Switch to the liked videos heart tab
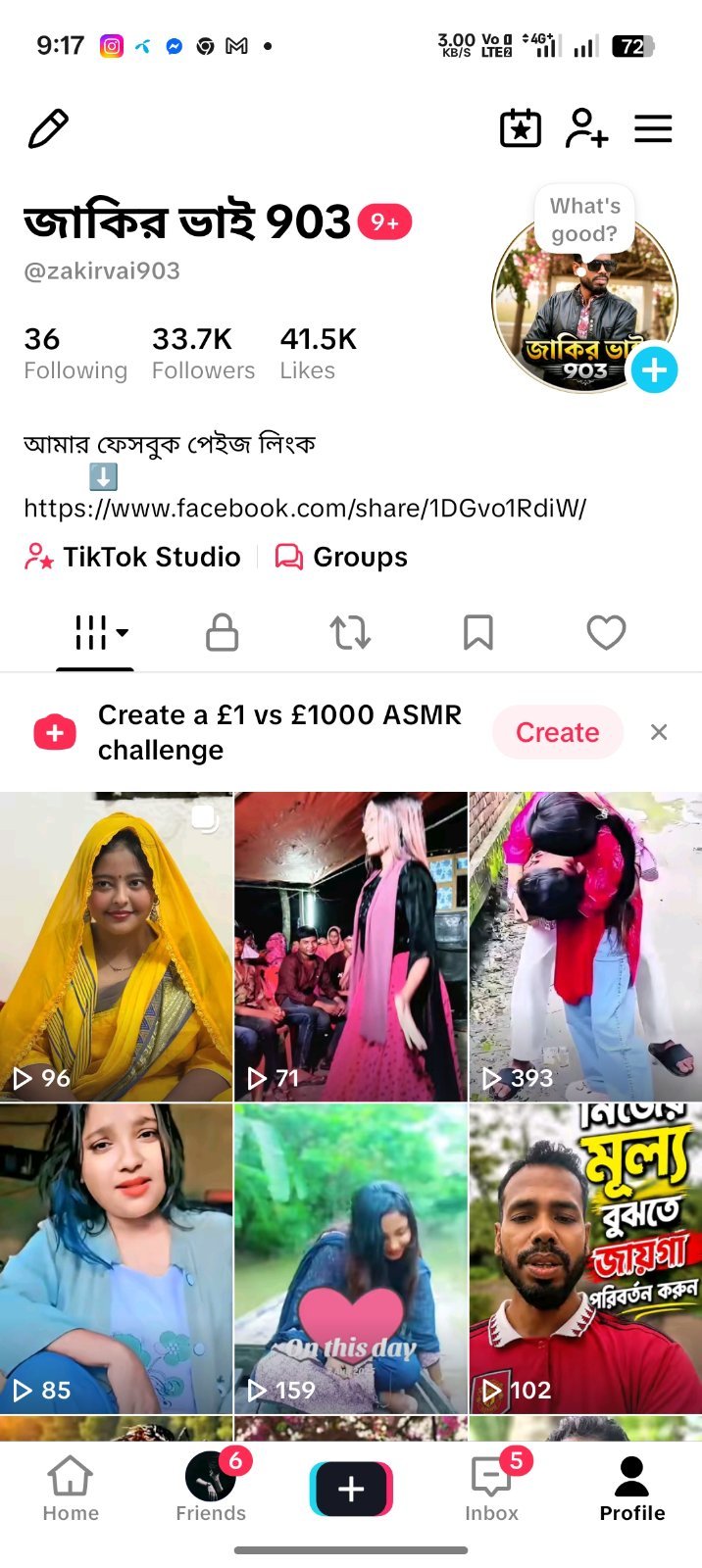702x1568 pixels. (x=606, y=632)
